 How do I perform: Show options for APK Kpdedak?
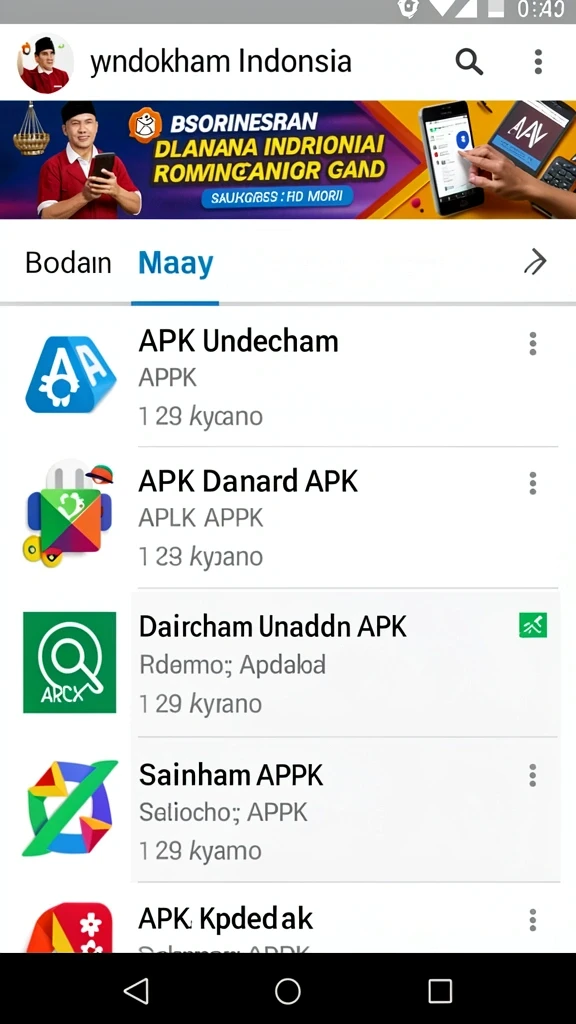tap(533, 920)
